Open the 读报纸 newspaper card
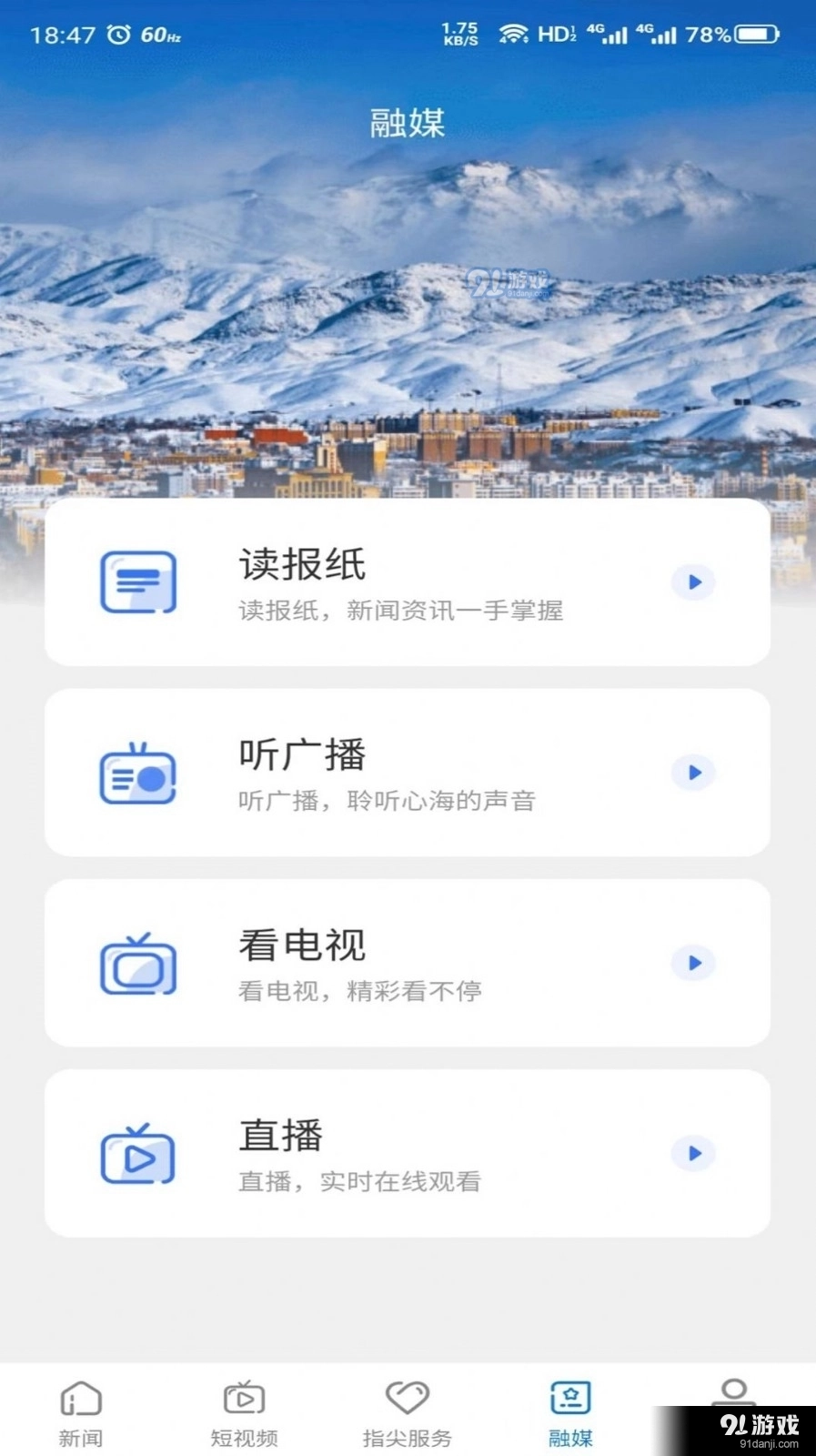 407,582
